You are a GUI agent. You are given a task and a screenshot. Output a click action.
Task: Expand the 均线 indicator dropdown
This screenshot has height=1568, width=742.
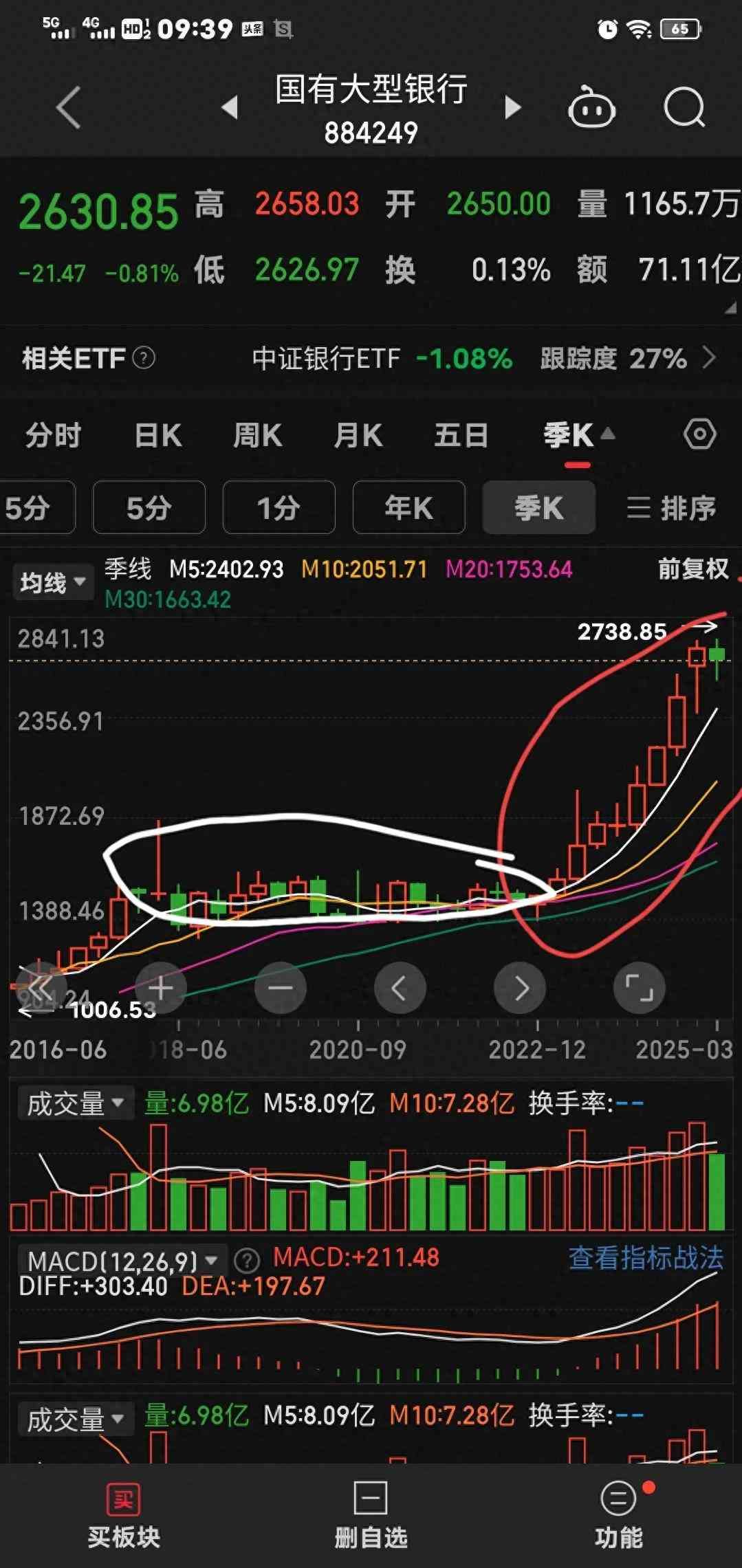coord(53,583)
